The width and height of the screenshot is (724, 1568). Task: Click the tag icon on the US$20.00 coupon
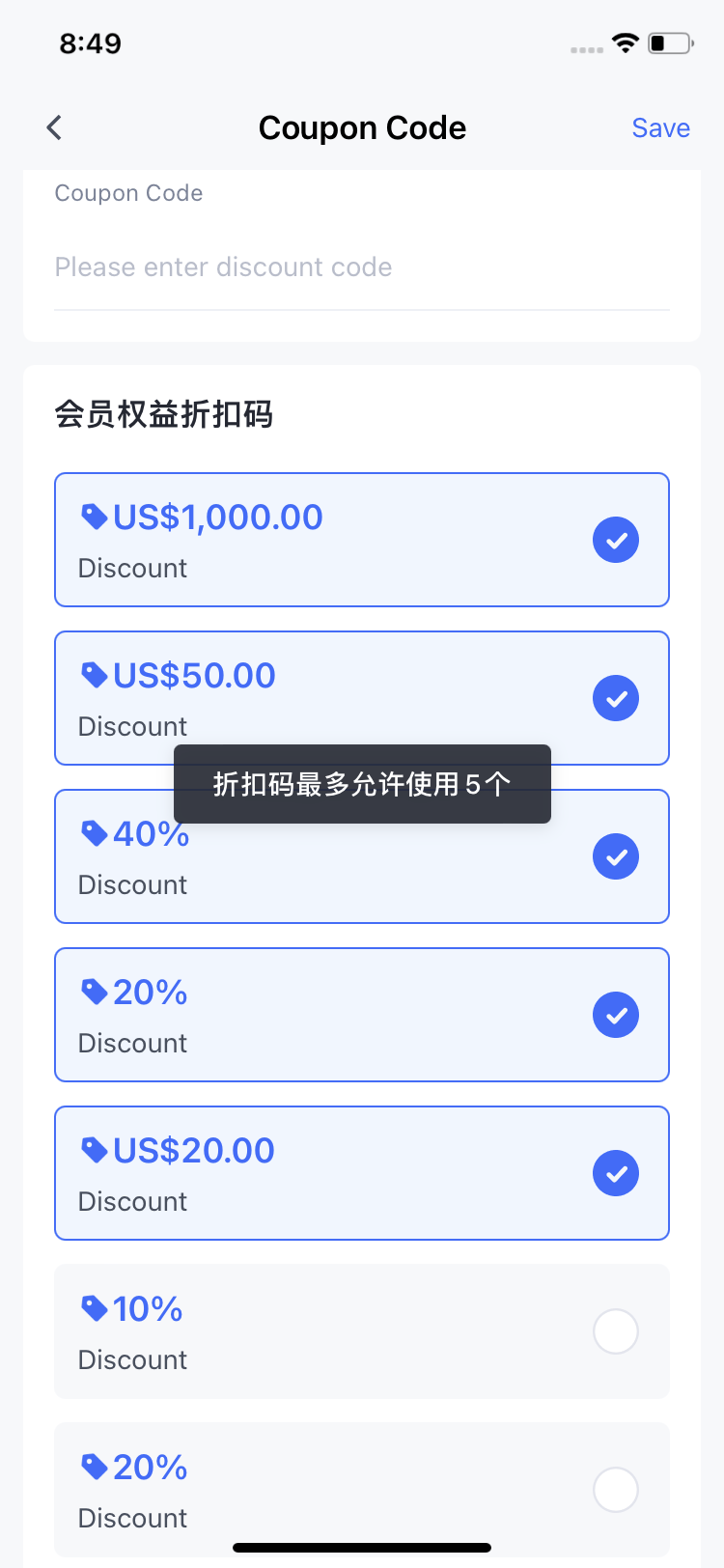tap(94, 1150)
